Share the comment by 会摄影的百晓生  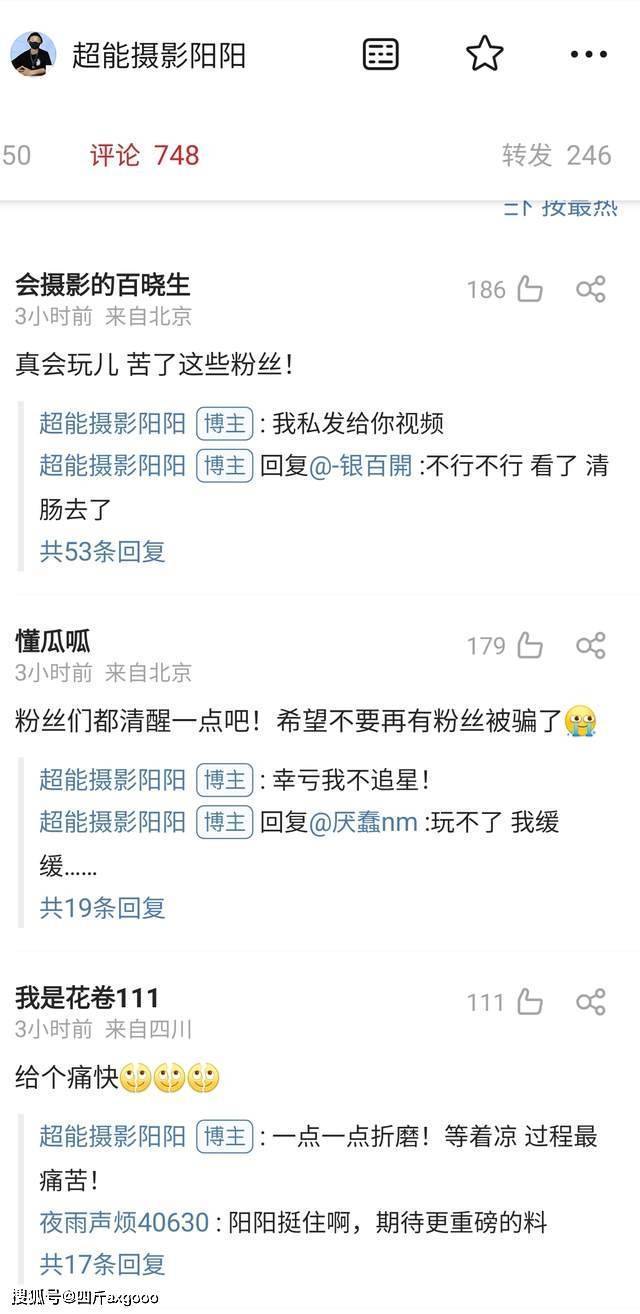[x=591, y=290]
